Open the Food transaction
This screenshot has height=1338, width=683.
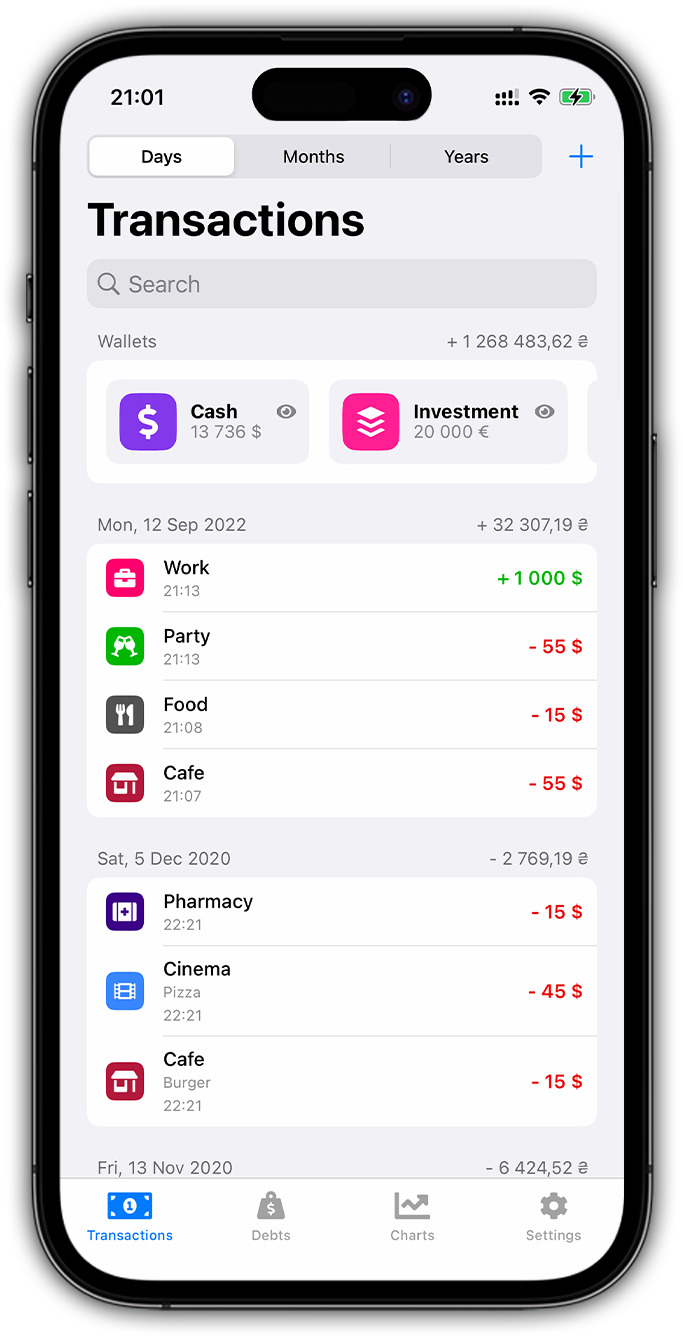click(x=341, y=715)
